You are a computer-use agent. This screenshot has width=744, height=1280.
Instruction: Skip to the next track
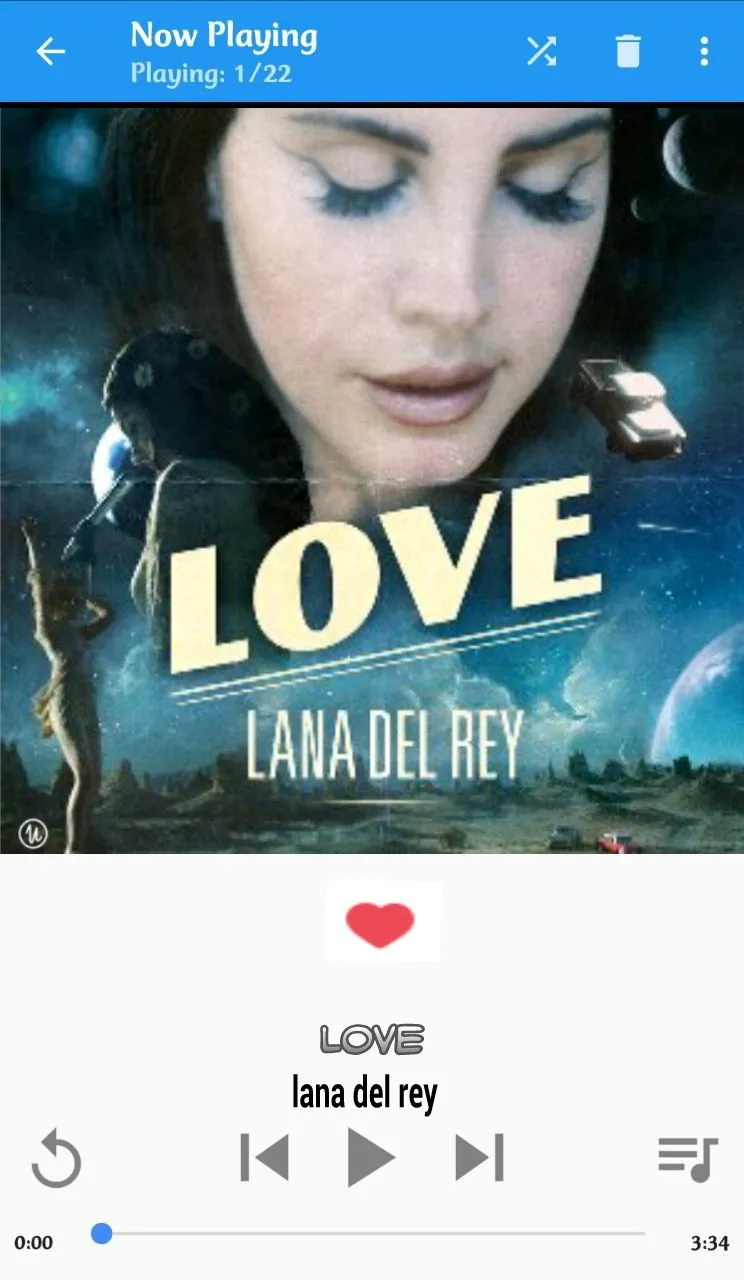coord(479,1158)
